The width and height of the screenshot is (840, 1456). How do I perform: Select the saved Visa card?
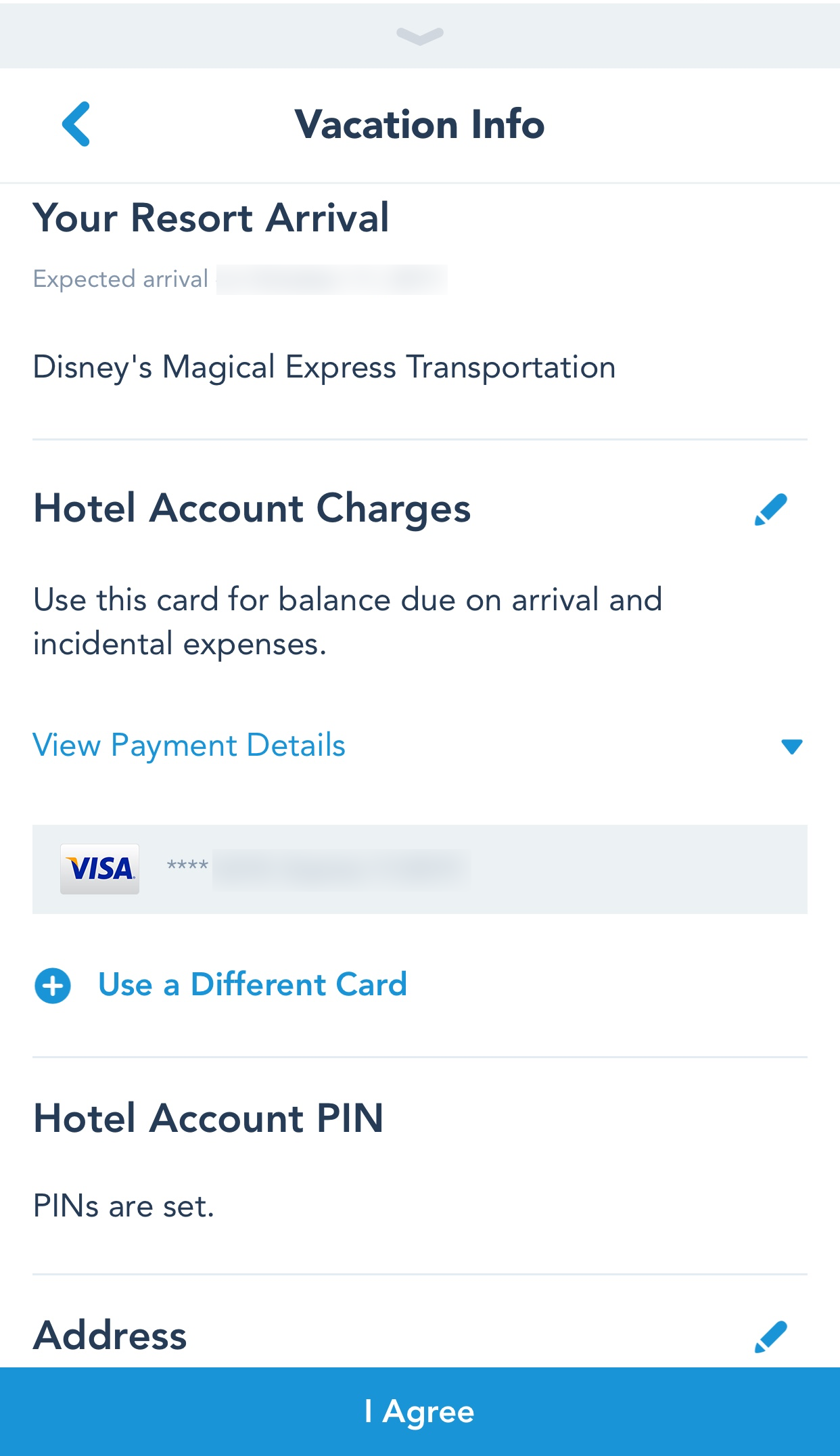419,869
